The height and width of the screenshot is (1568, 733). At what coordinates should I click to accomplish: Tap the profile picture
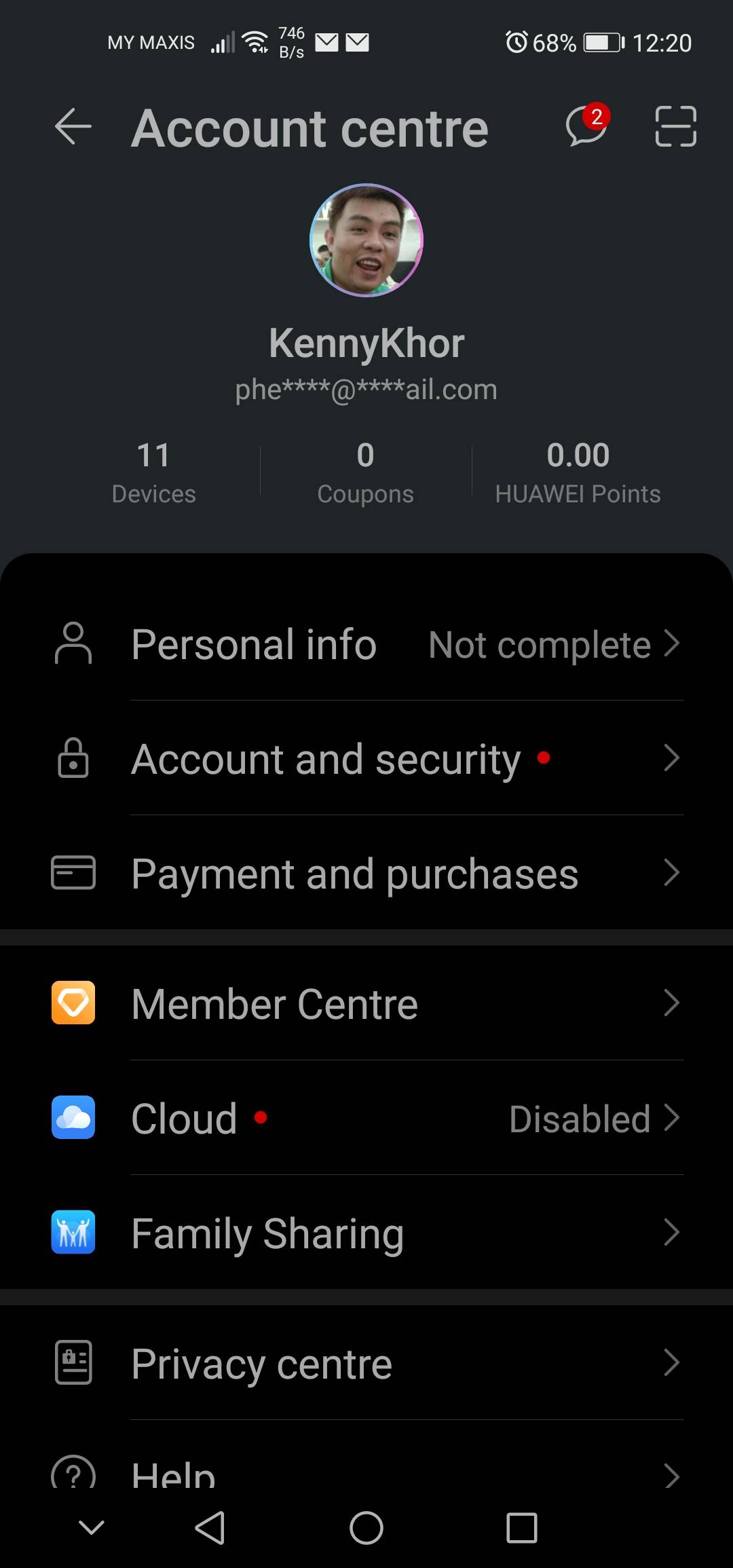click(366, 240)
